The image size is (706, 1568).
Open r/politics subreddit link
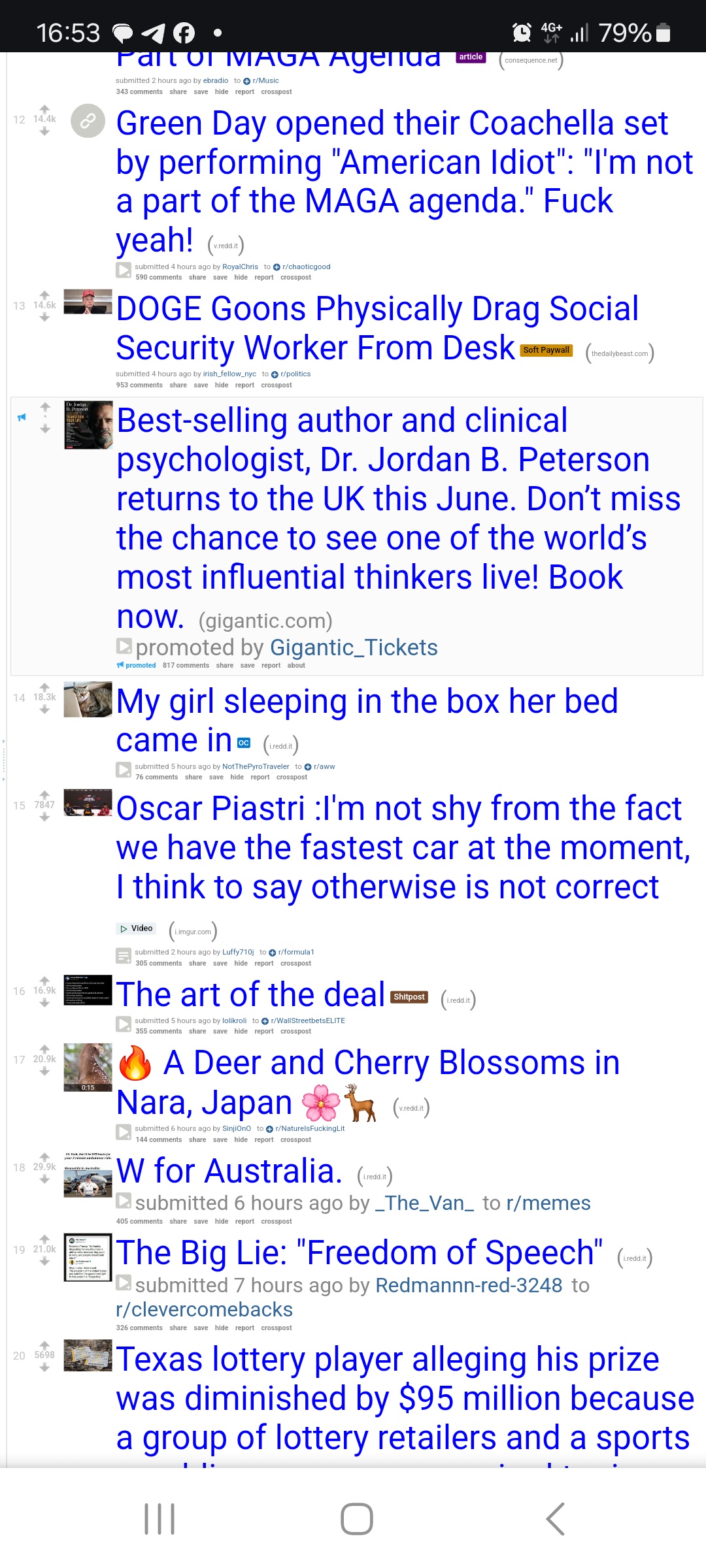pos(295,374)
